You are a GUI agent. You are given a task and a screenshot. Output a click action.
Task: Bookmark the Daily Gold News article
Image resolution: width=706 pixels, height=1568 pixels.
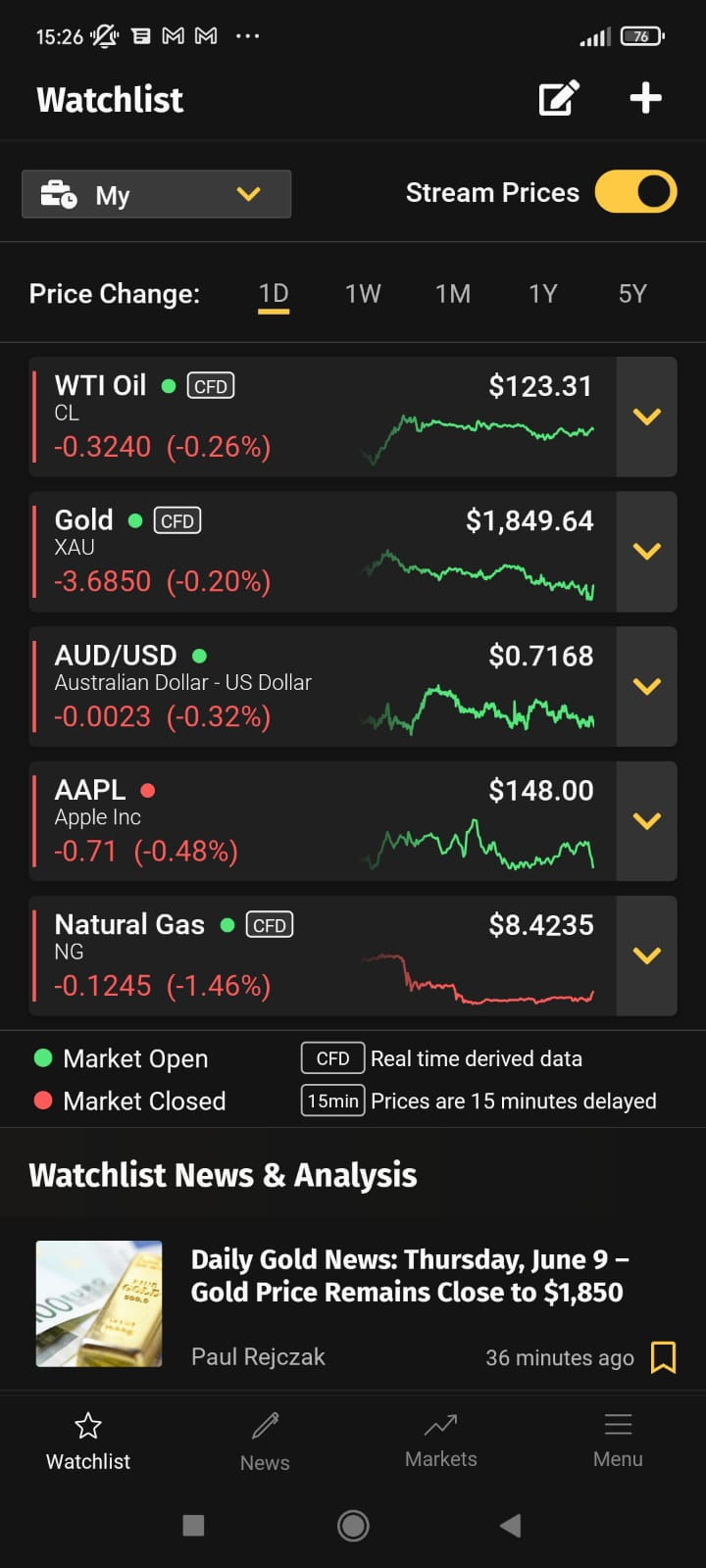coord(663,1357)
